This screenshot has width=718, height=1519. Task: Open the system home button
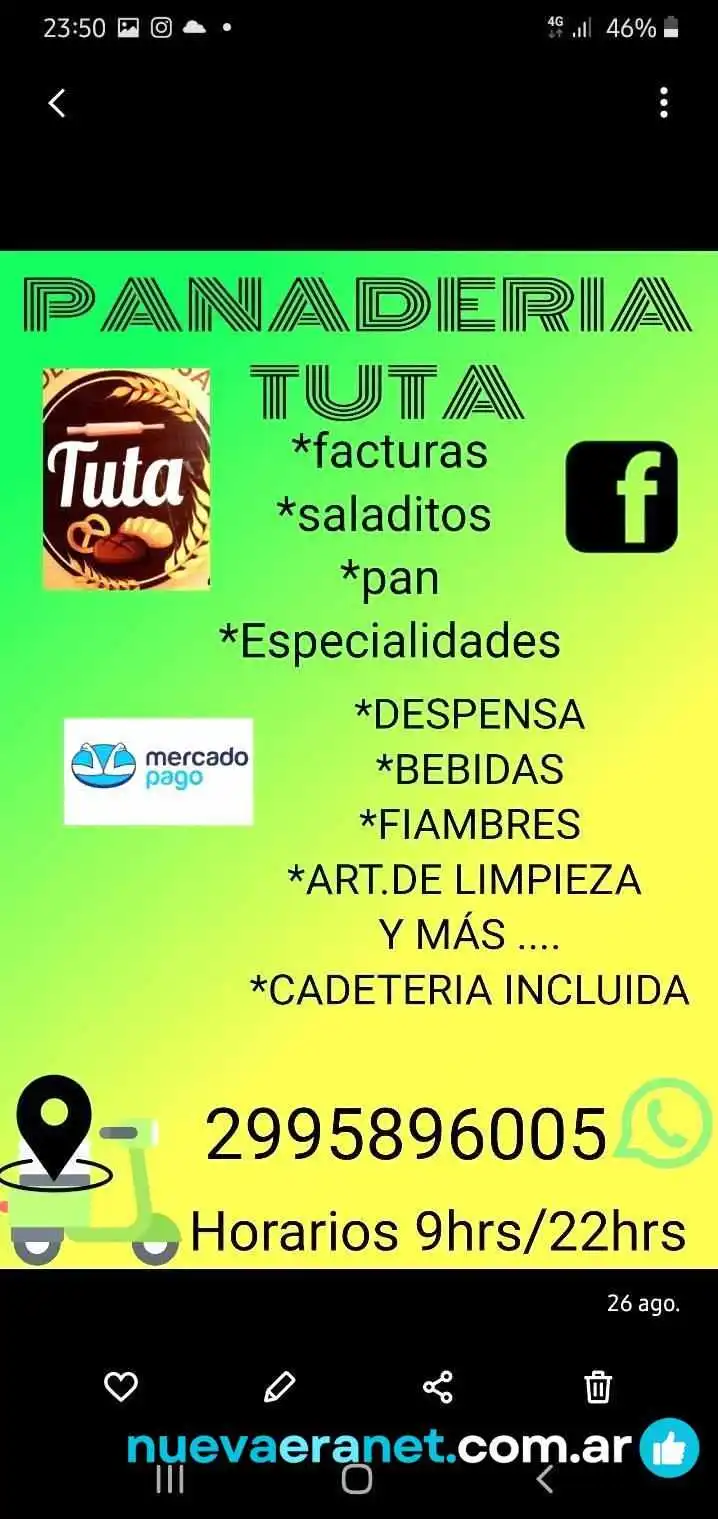click(x=357, y=1479)
